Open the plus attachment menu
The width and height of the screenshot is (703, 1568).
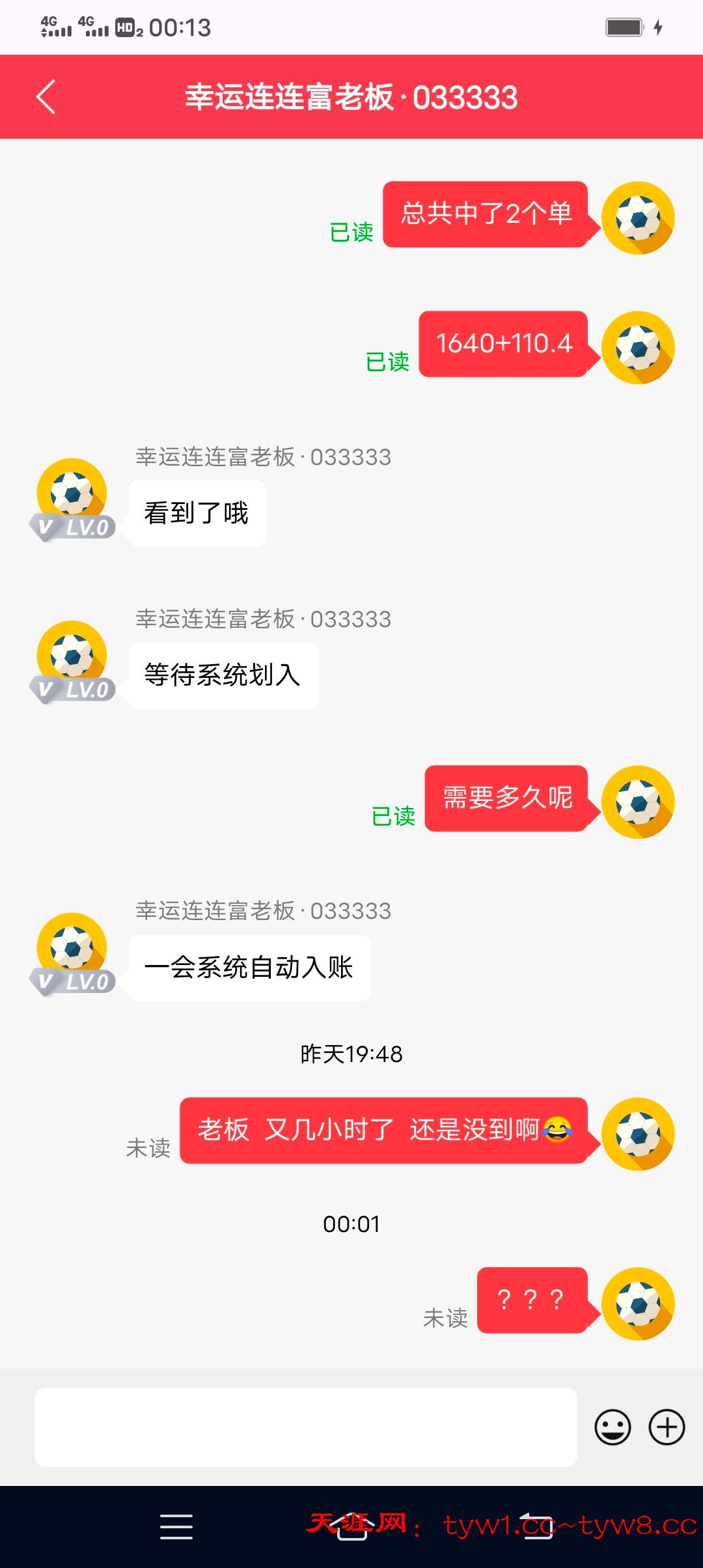coord(667,1427)
